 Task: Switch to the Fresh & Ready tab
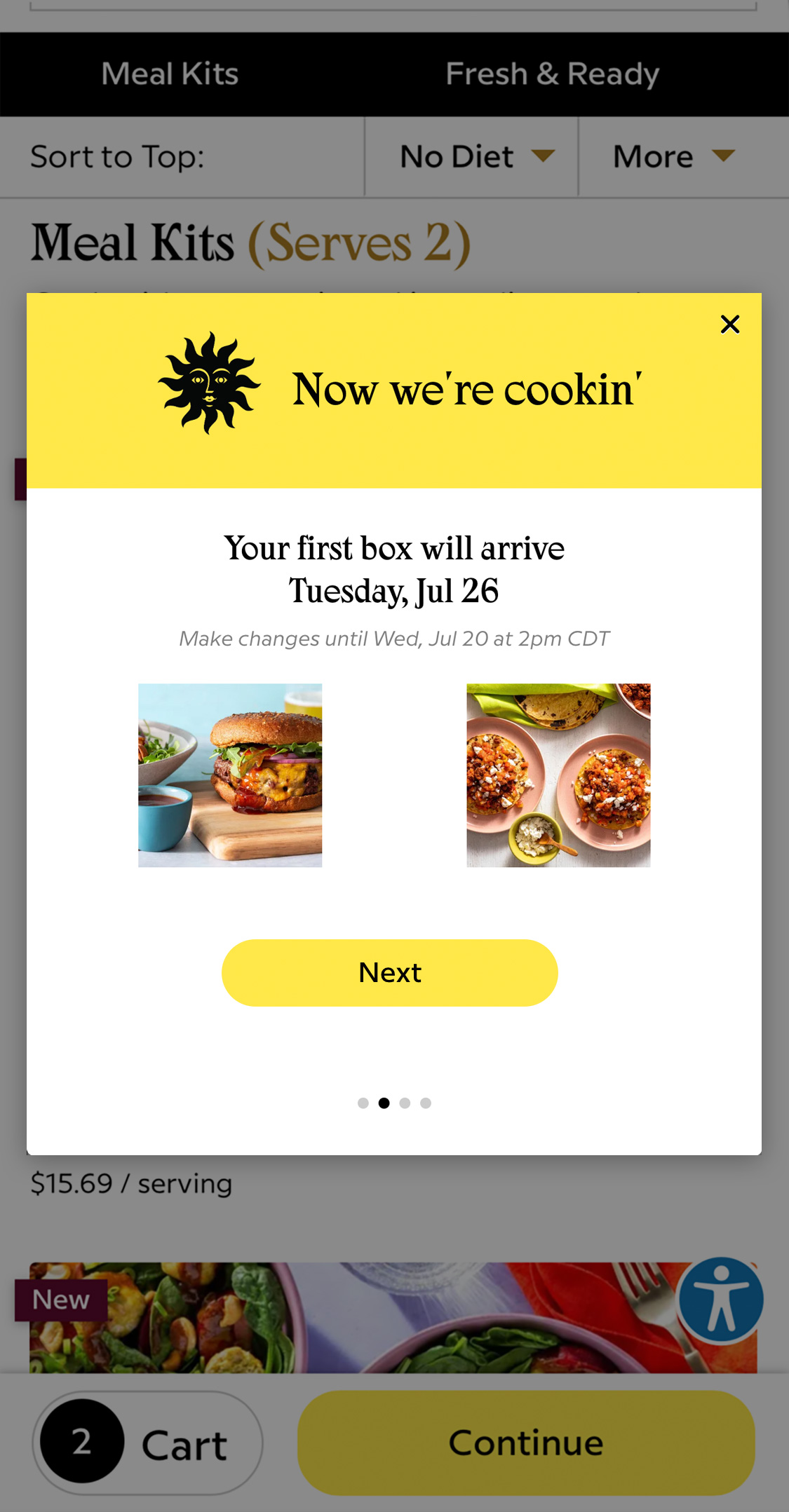(552, 74)
